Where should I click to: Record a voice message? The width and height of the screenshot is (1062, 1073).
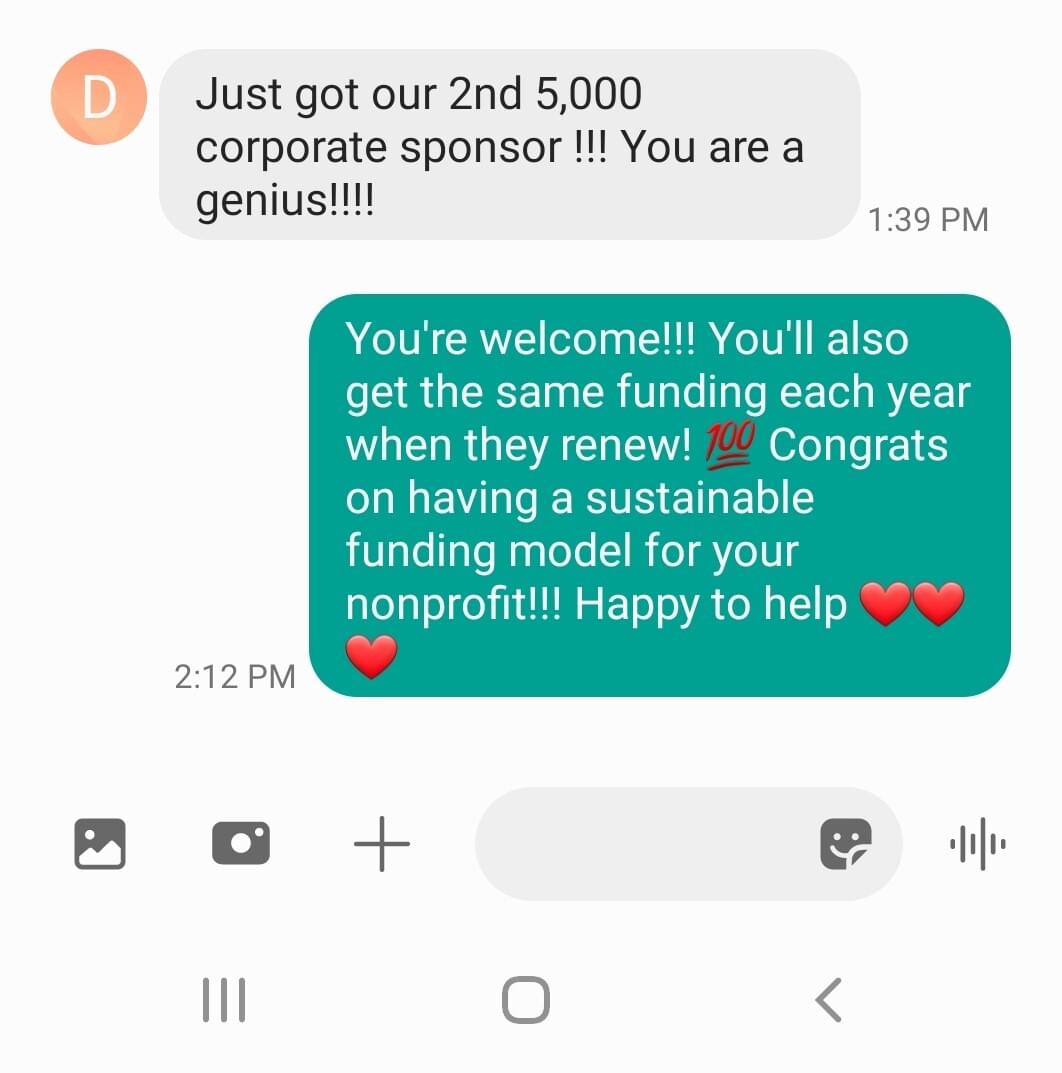pos(977,844)
